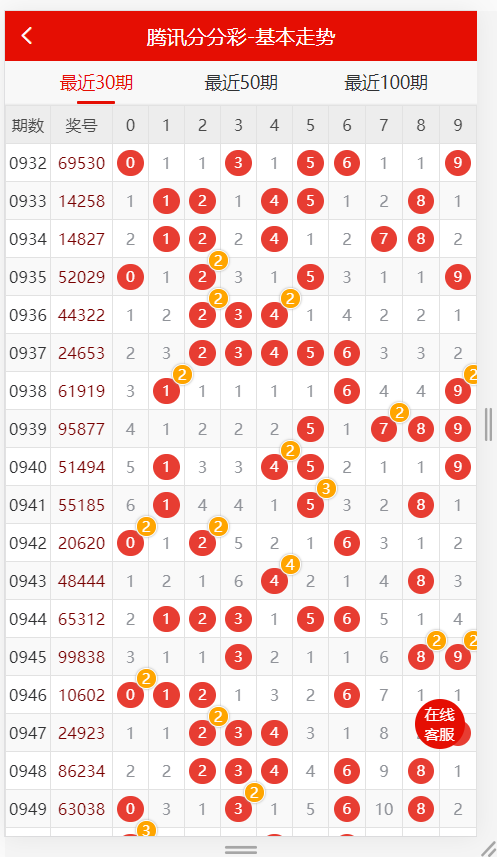Switch to the 最近50期 tab
The height and width of the screenshot is (857, 497).
point(241,83)
